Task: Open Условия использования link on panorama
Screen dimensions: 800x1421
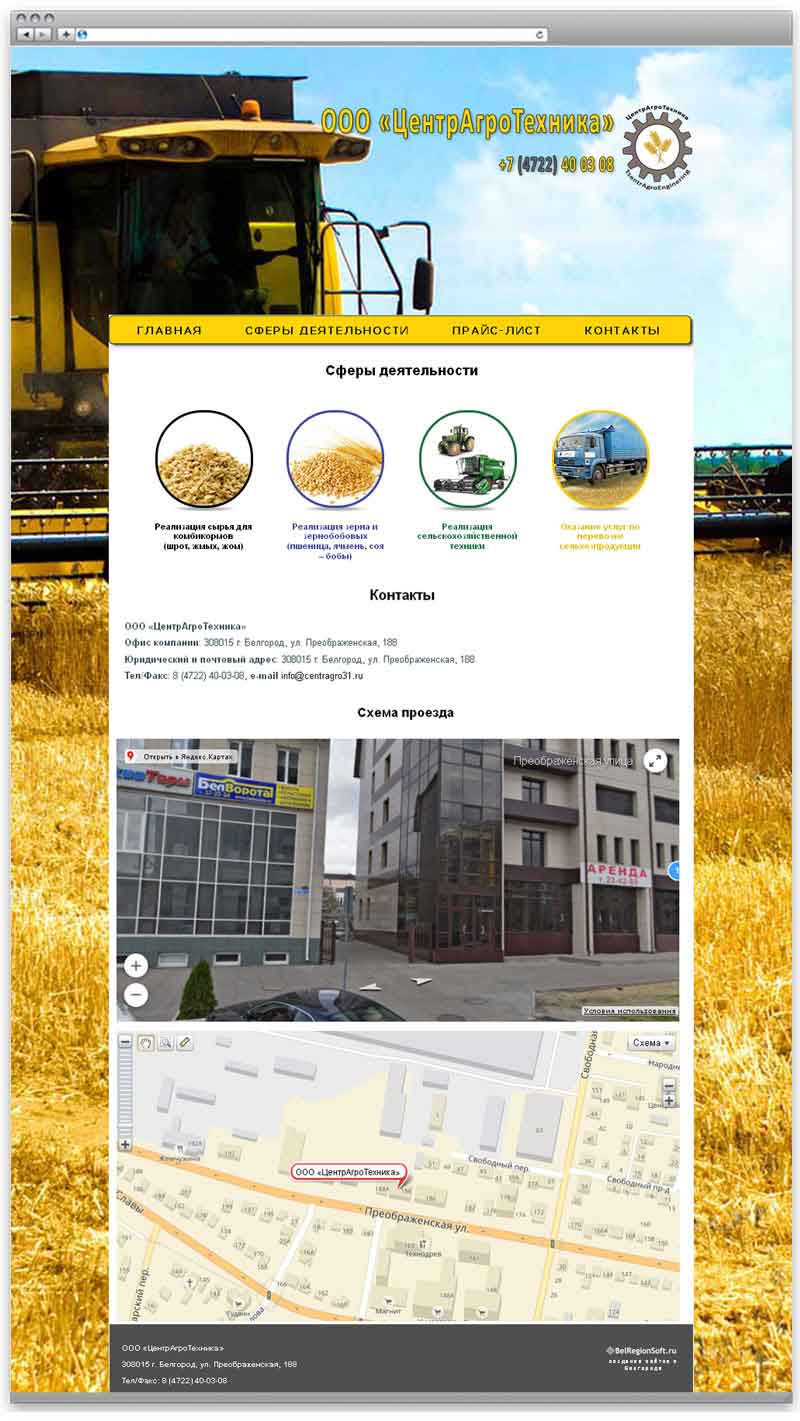Action: (x=630, y=1011)
